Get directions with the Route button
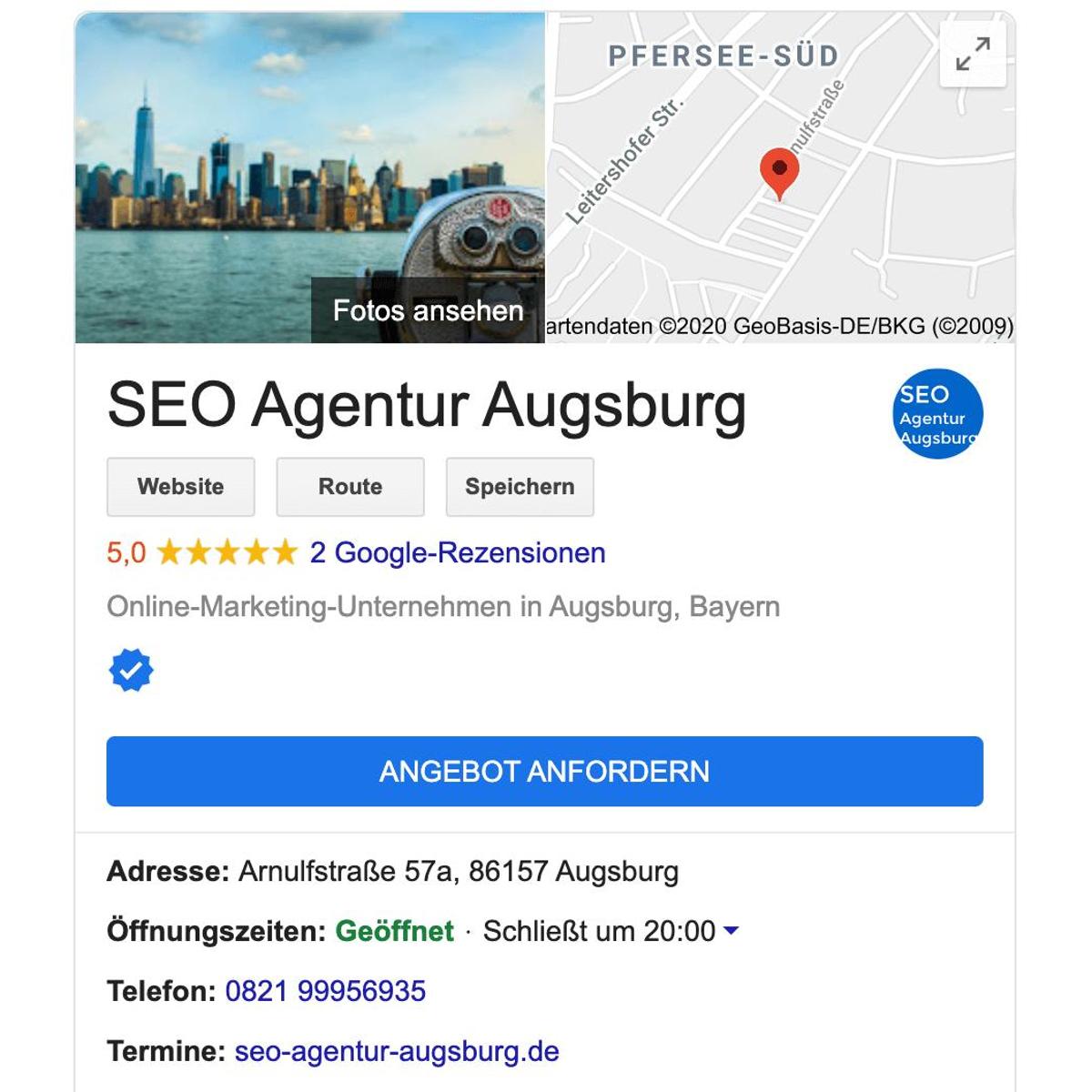Screen dimensions: 1092x1092 350,487
